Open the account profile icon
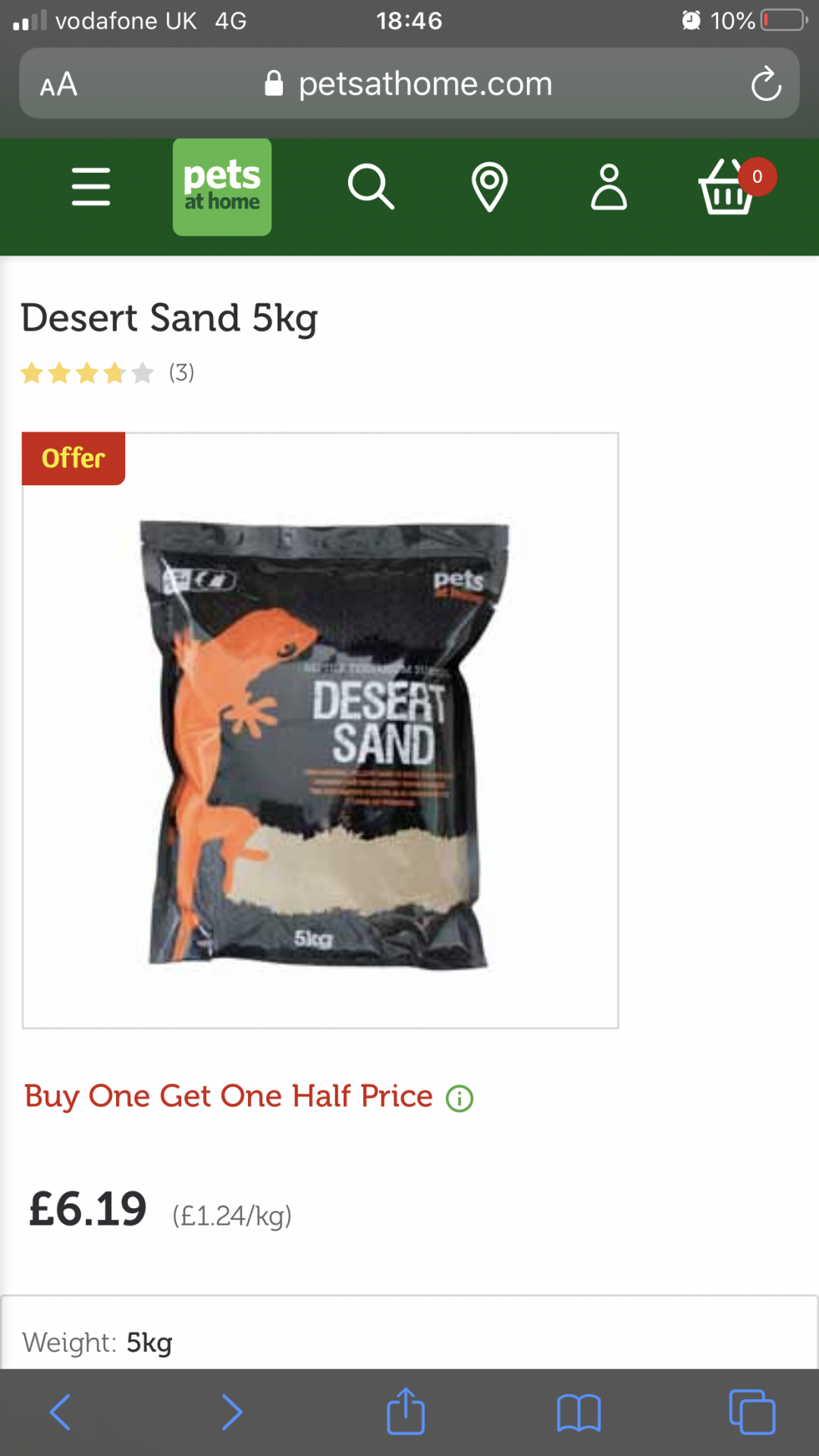Image resolution: width=819 pixels, height=1456 pixels. coord(609,187)
